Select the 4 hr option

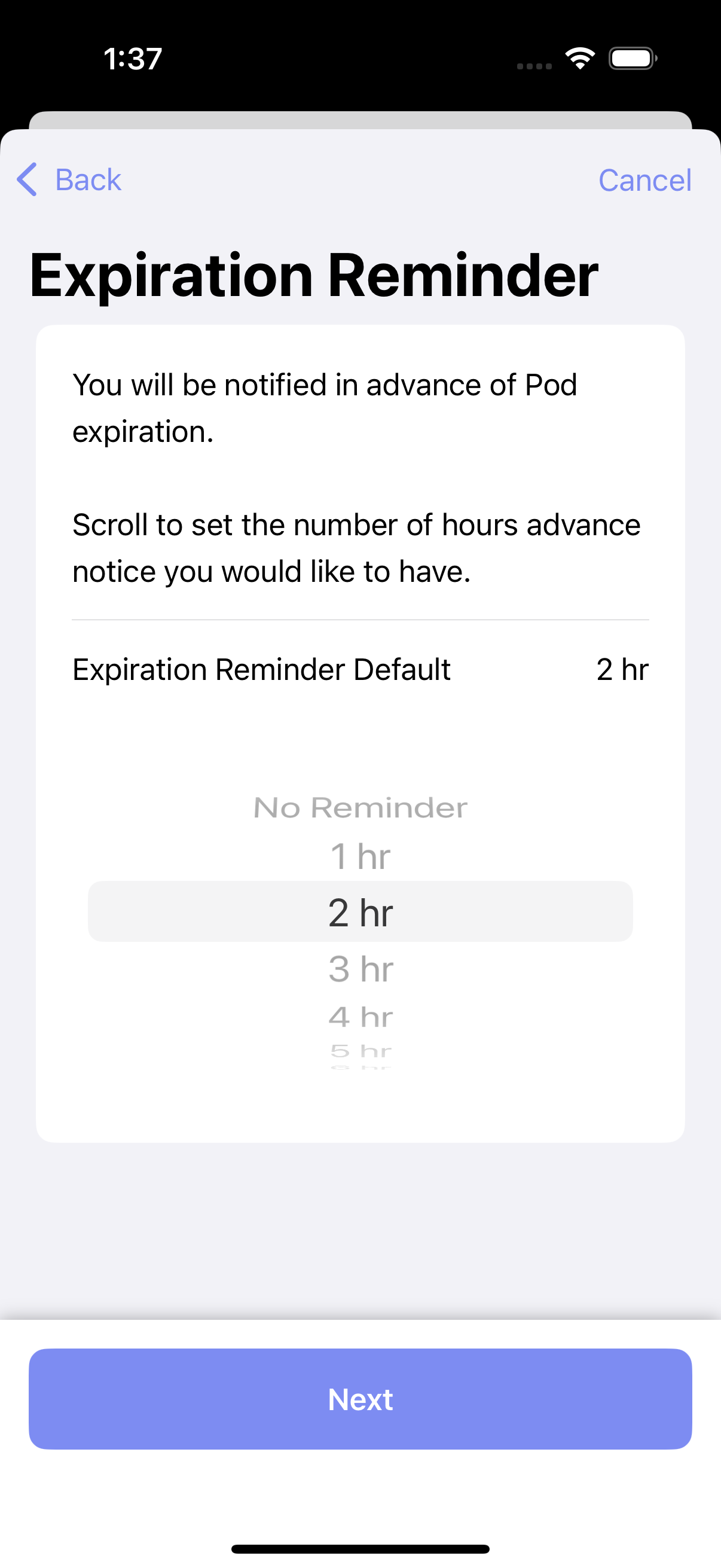tap(360, 1017)
